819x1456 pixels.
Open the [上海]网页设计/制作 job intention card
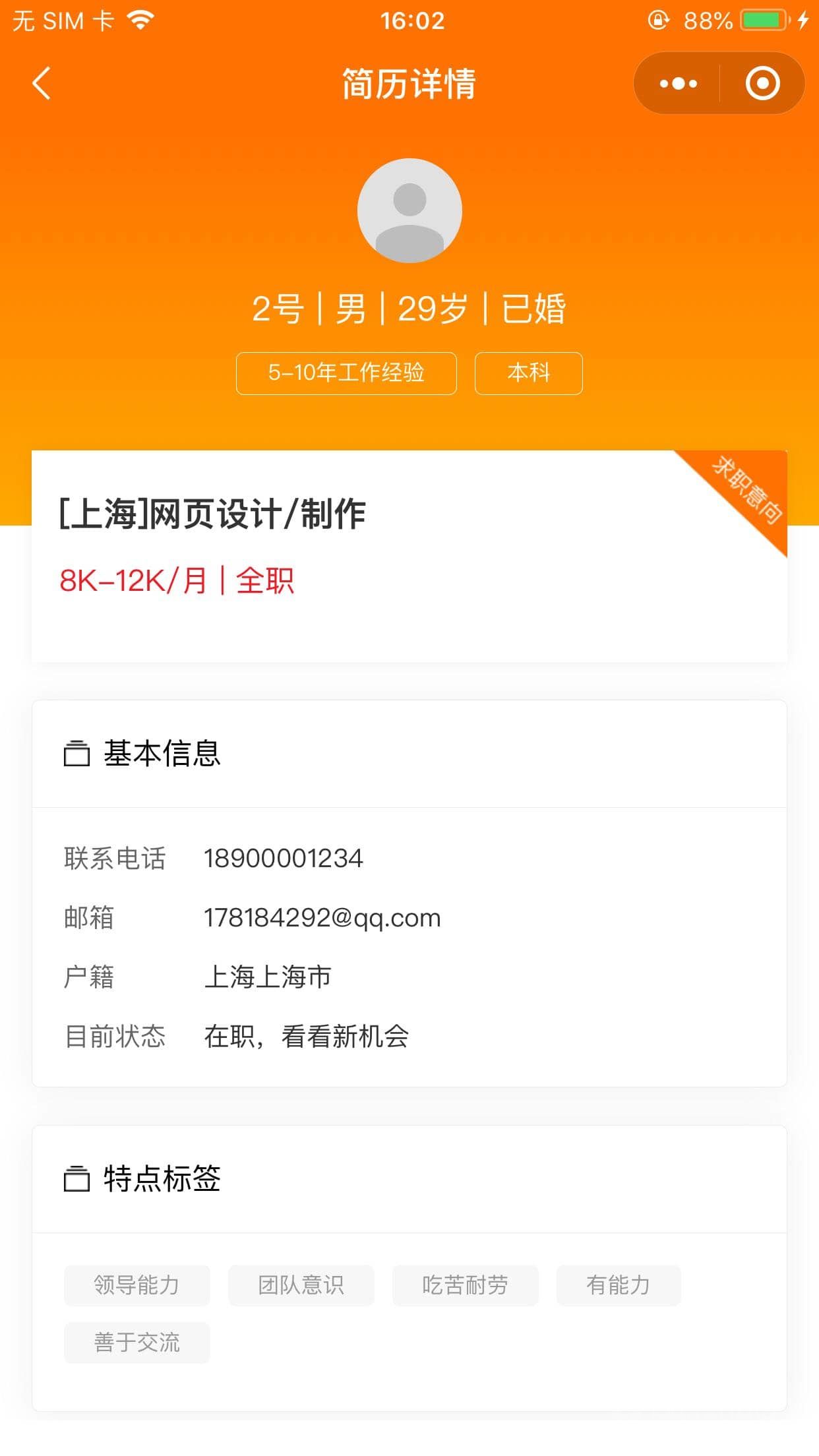[x=409, y=556]
